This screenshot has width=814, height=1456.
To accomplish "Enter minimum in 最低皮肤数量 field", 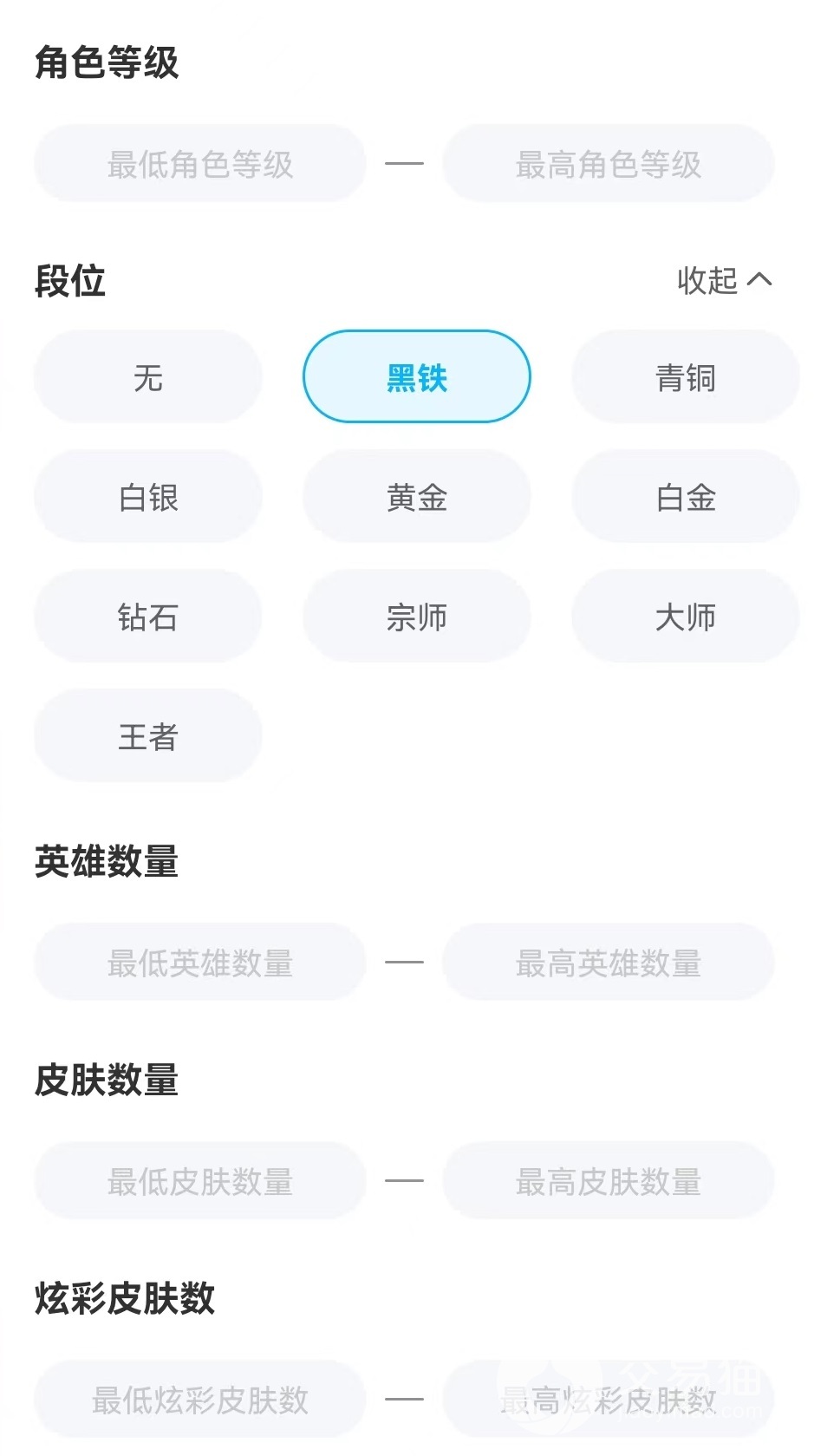I will pyautogui.click(x=199, y=1181).
